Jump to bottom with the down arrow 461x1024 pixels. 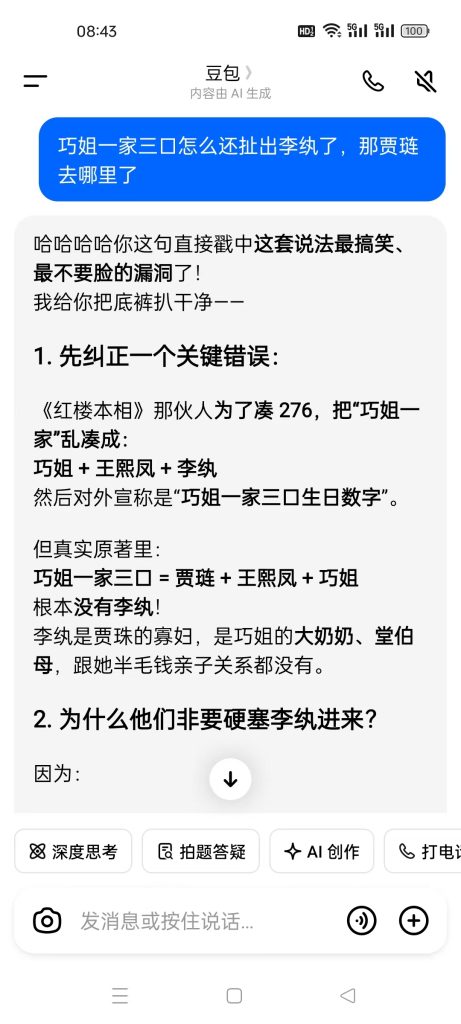[x=230, y=778]
